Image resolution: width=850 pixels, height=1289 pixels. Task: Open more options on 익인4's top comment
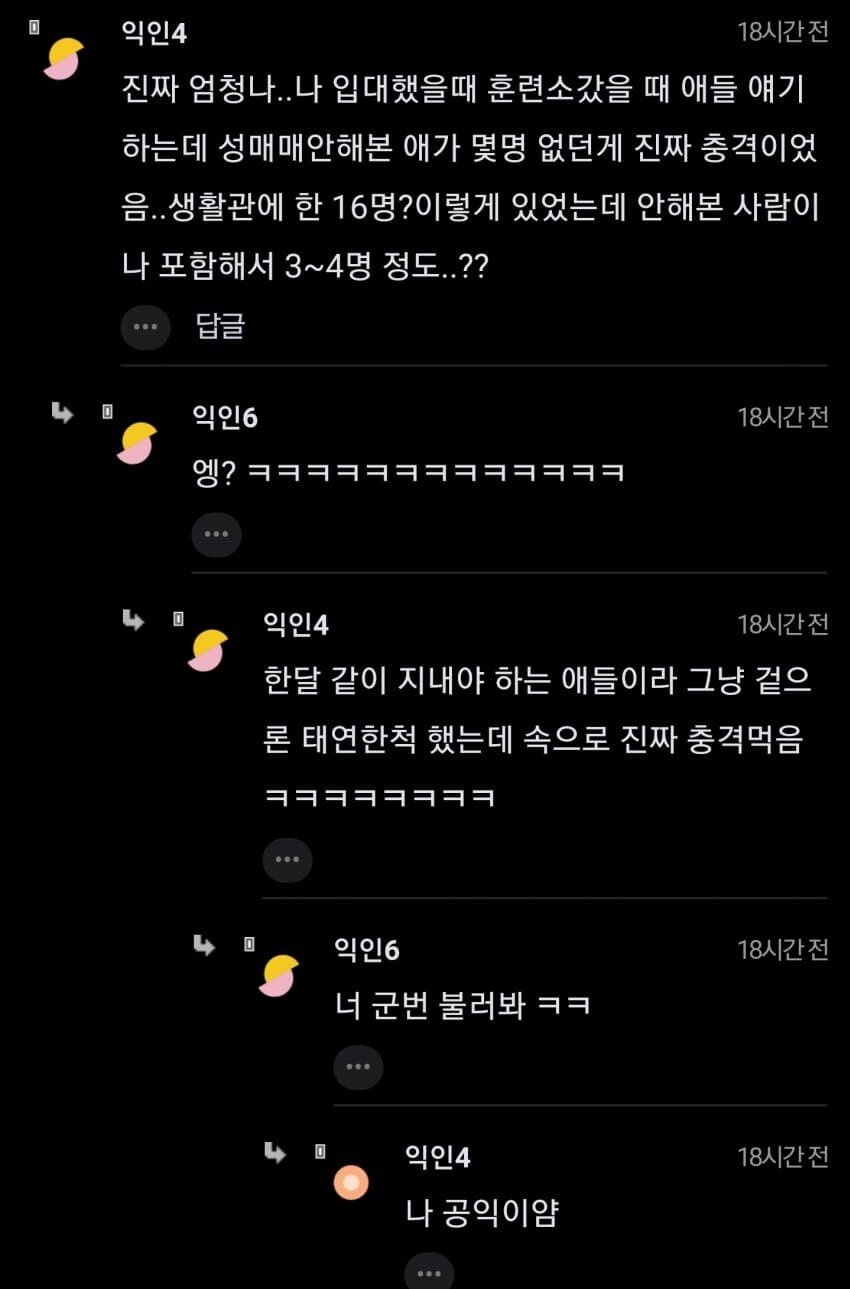point(146,326)
